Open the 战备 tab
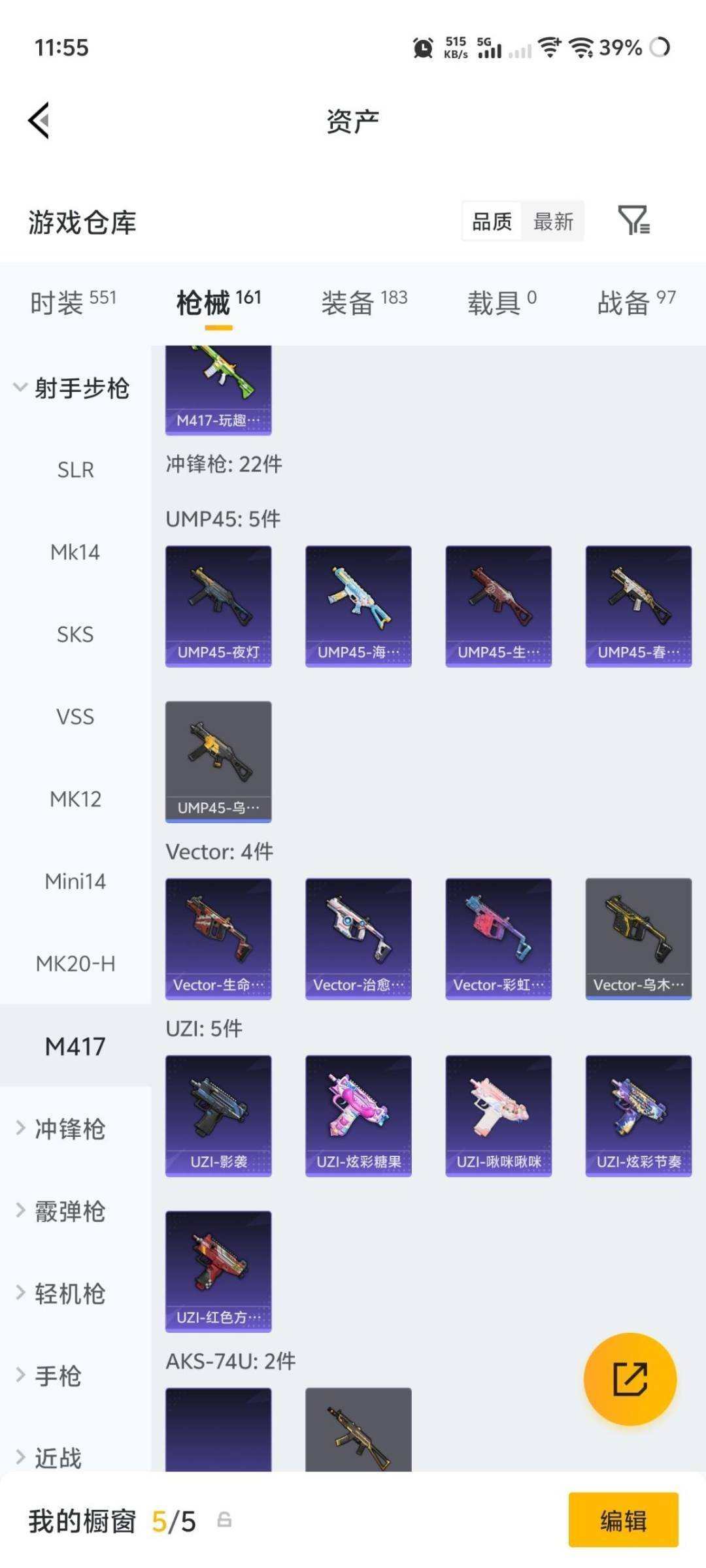 pos(636,302)
